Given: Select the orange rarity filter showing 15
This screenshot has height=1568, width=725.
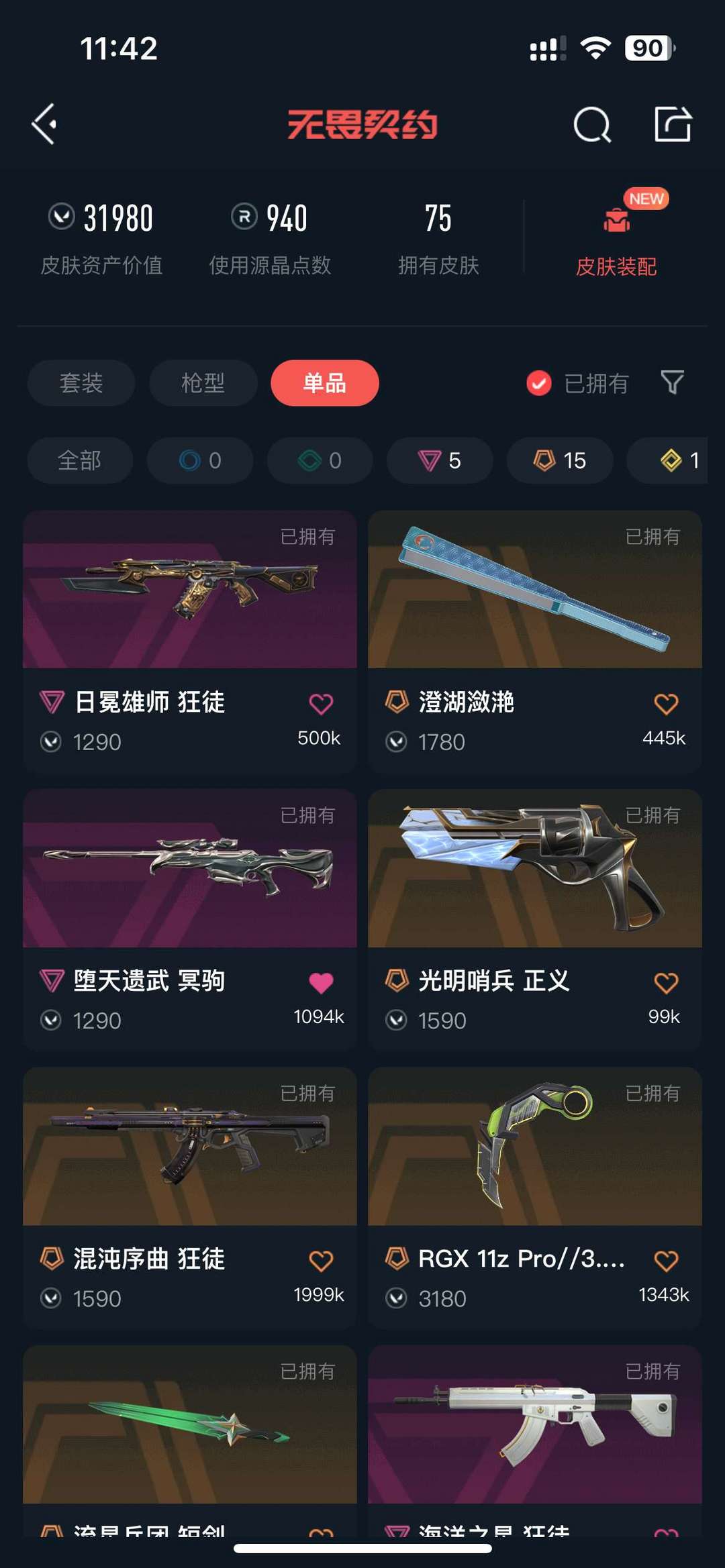Looking at the screenshot, I should click(x=559, y=461).
